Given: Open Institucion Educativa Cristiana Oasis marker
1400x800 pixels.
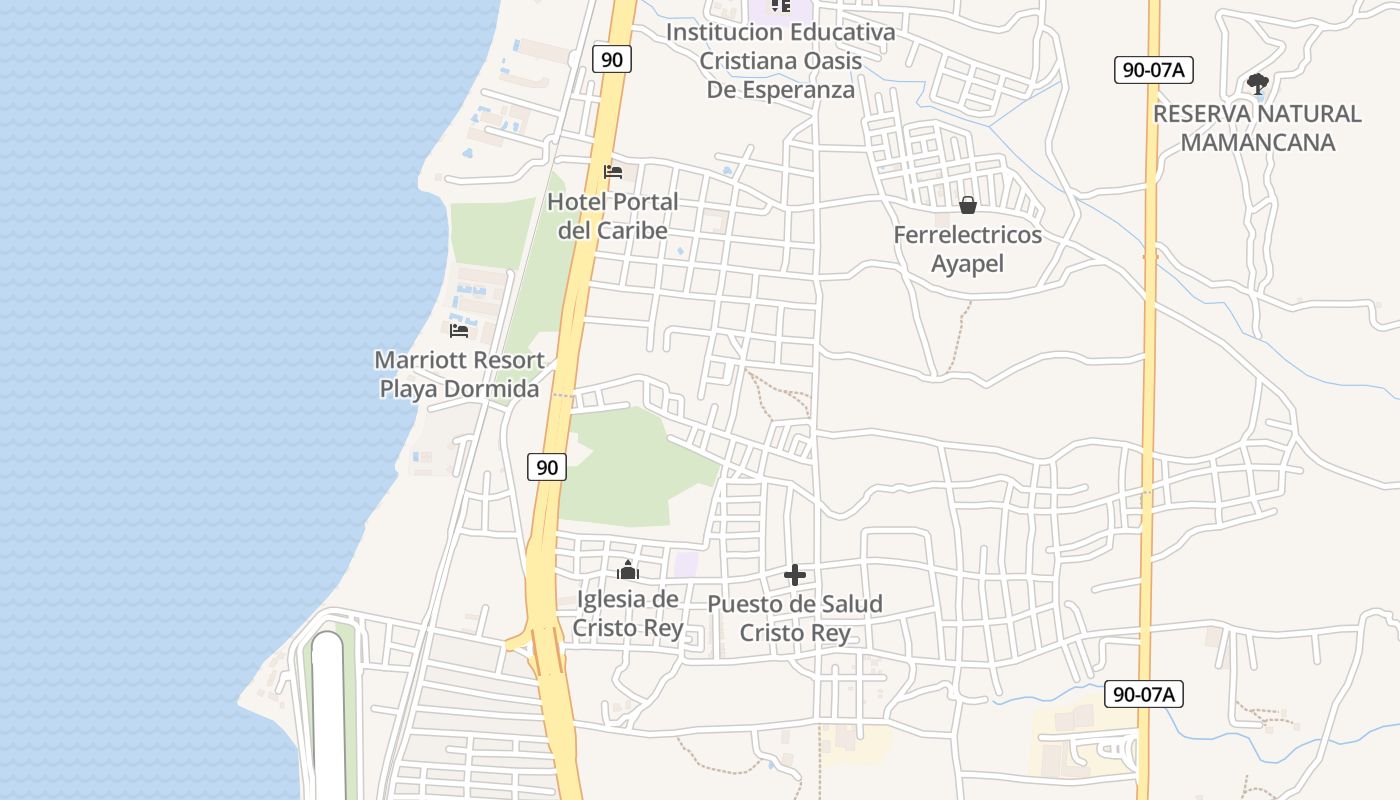Looking at the screenshot, I should coord(780,7).
